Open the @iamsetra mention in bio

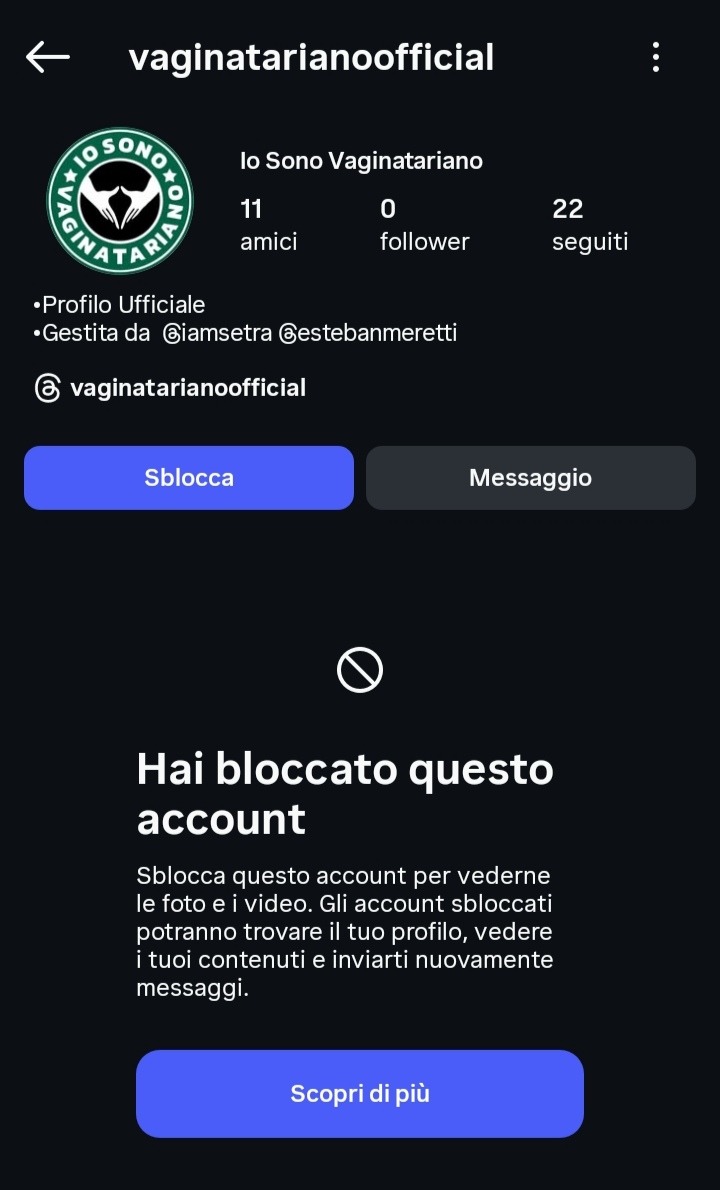(217, 333)
